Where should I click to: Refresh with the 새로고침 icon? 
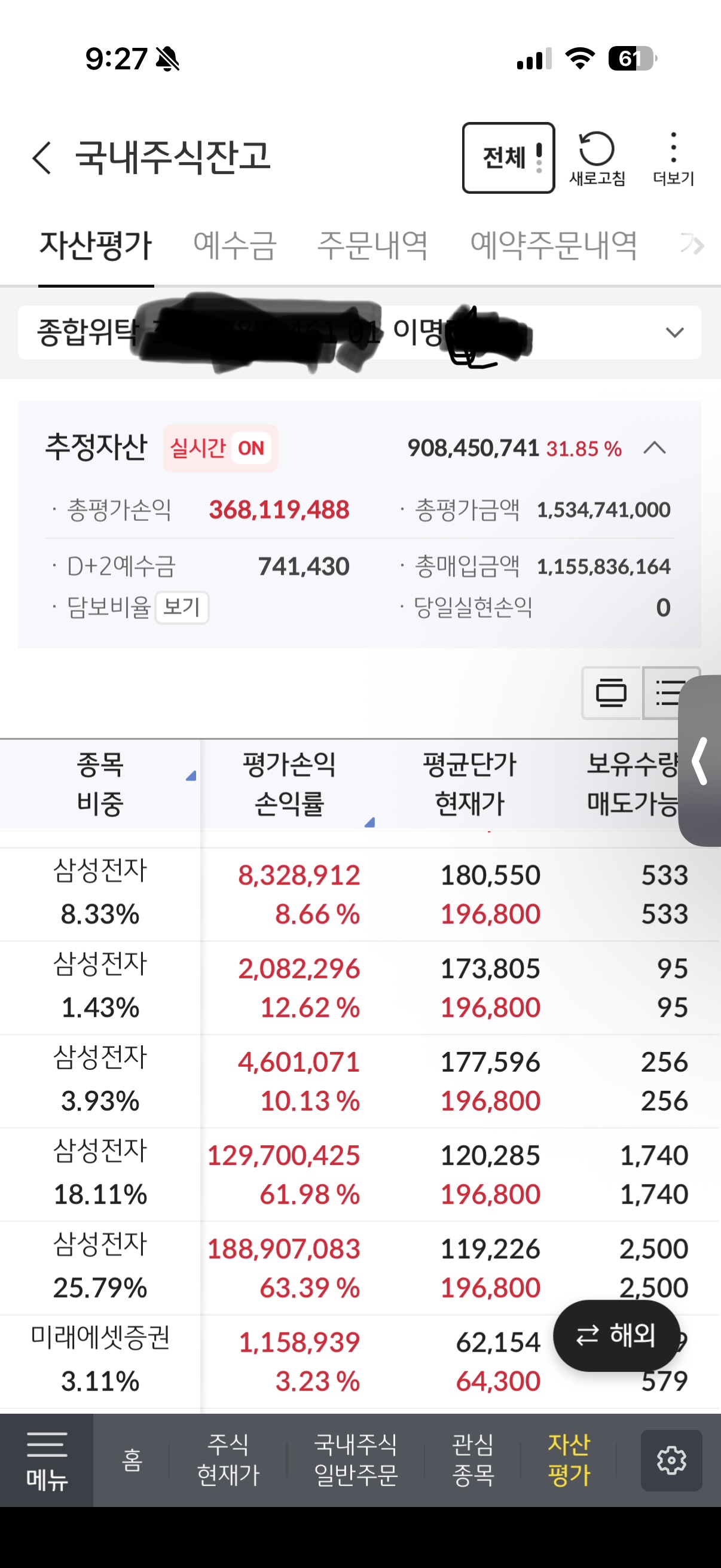coord(597,158)
